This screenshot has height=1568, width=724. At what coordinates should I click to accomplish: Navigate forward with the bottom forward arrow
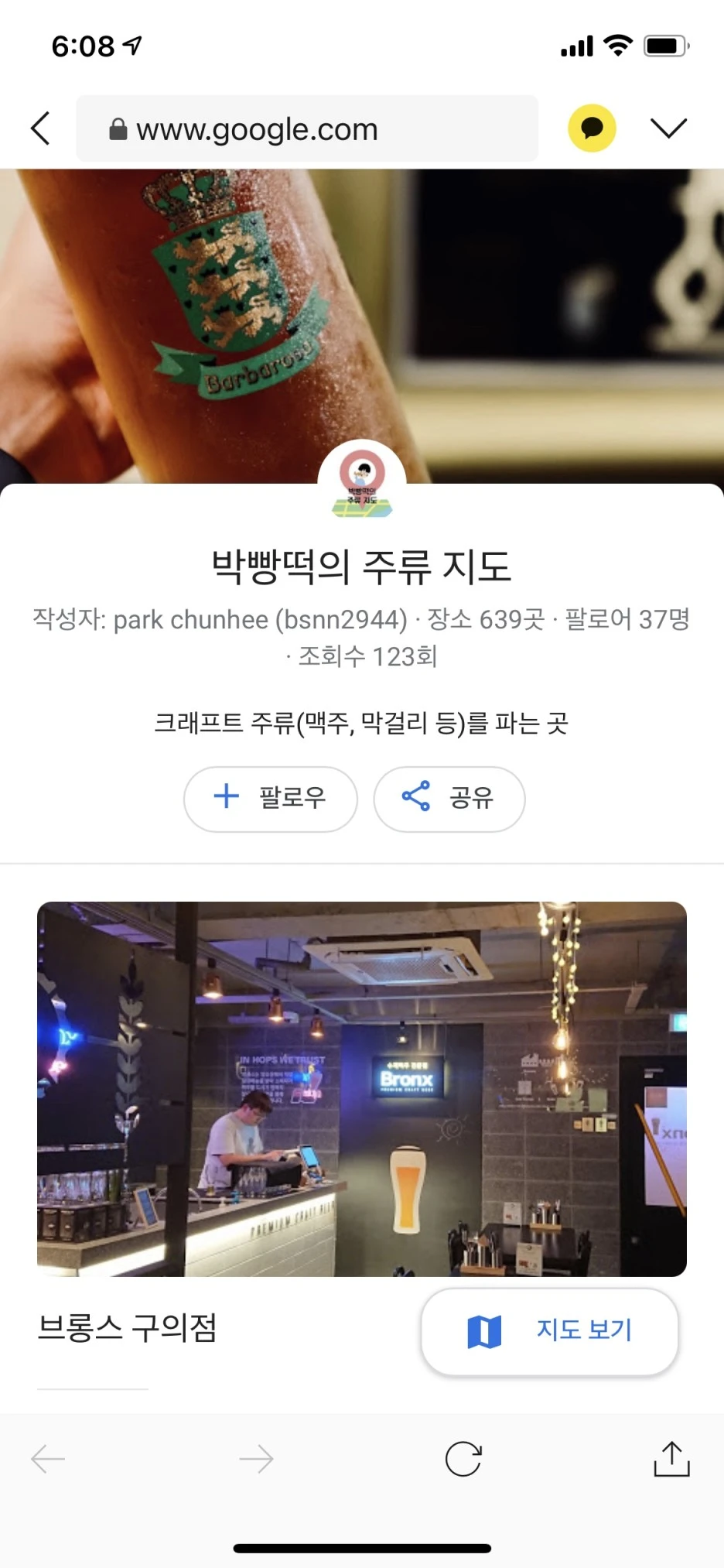255,1460
